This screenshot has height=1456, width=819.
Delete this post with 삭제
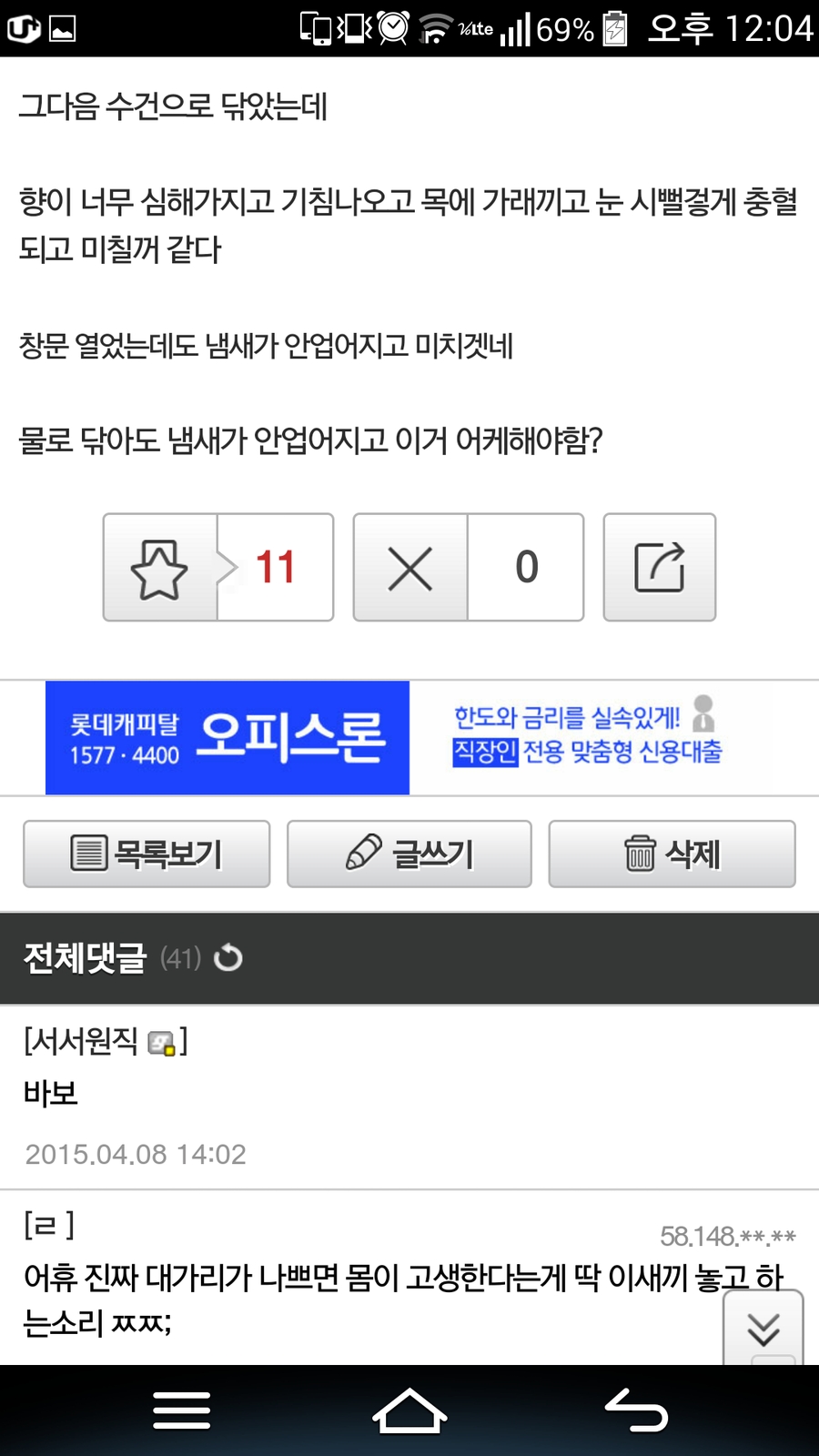[672, 854]
